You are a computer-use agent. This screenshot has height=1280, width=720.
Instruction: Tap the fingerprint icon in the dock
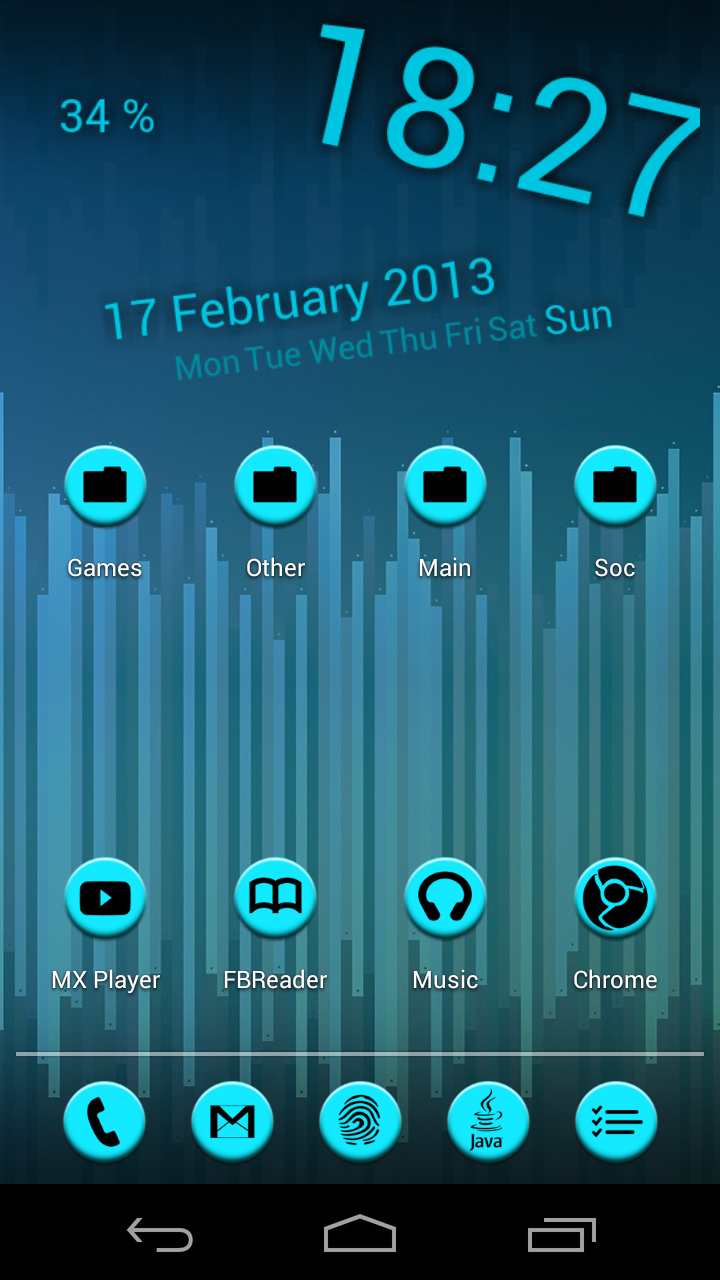coord(360,1122)
